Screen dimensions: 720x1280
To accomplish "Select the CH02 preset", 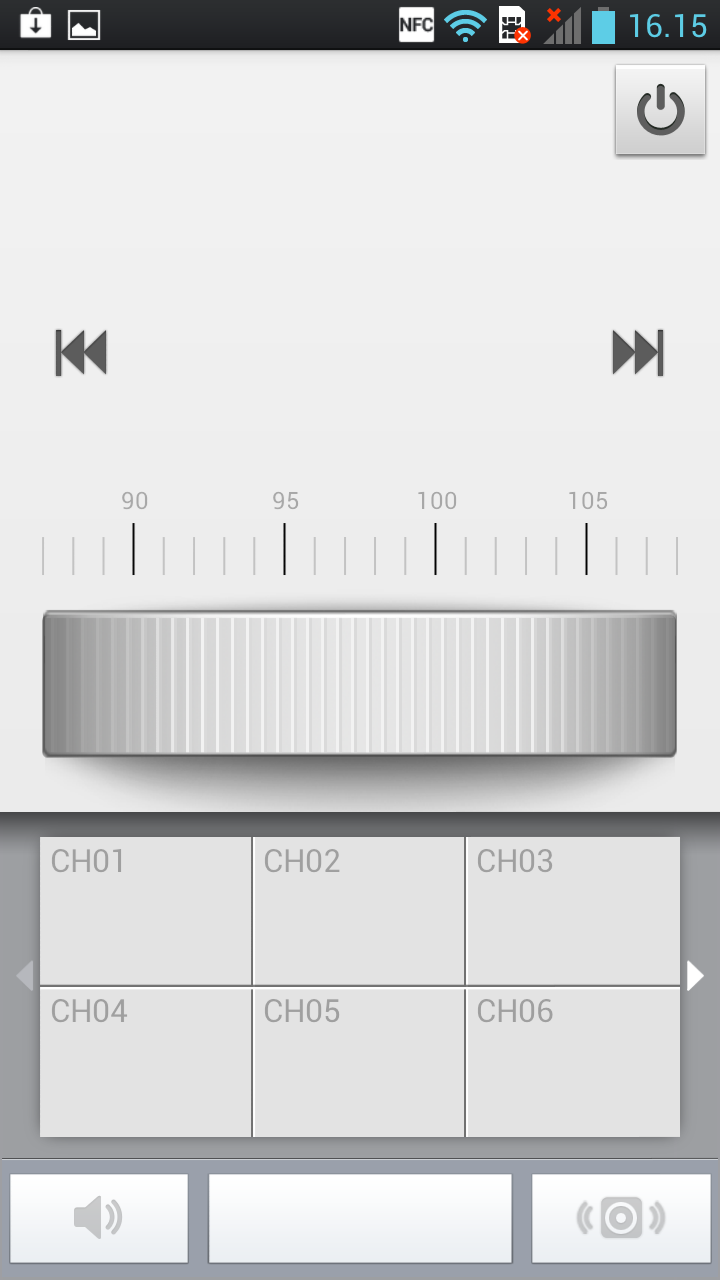I will [x=358, y=910].
